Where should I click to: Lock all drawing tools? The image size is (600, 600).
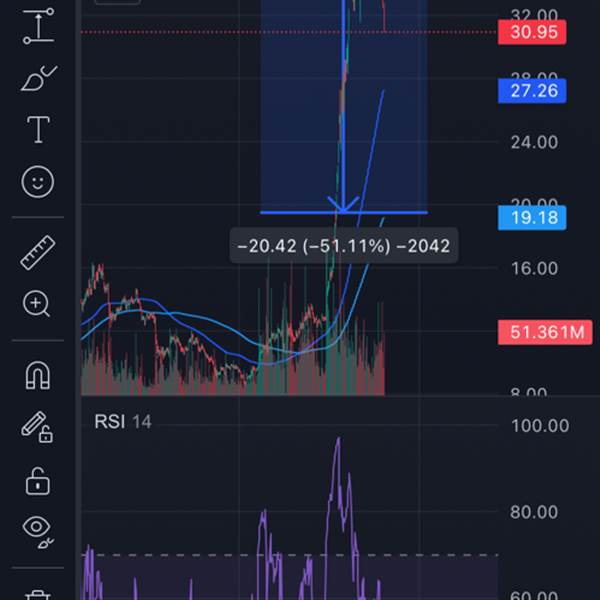tap(38, 479)
